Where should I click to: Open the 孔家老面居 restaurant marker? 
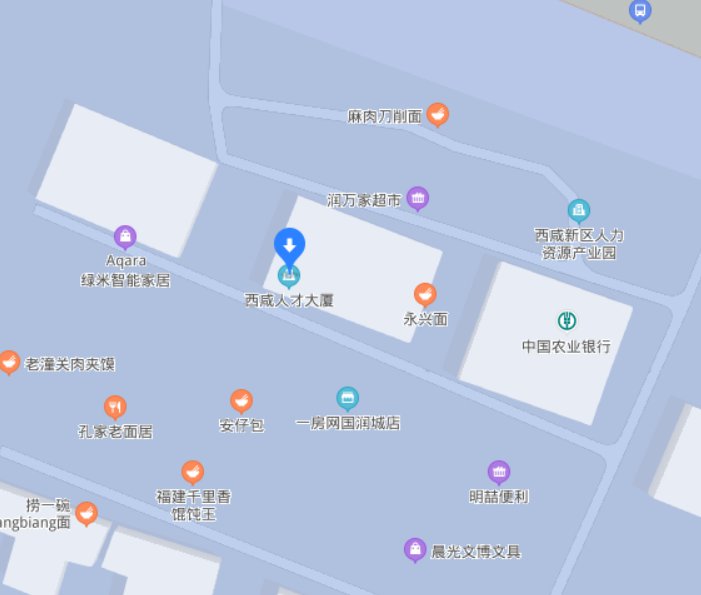click(x=115, y=407)
